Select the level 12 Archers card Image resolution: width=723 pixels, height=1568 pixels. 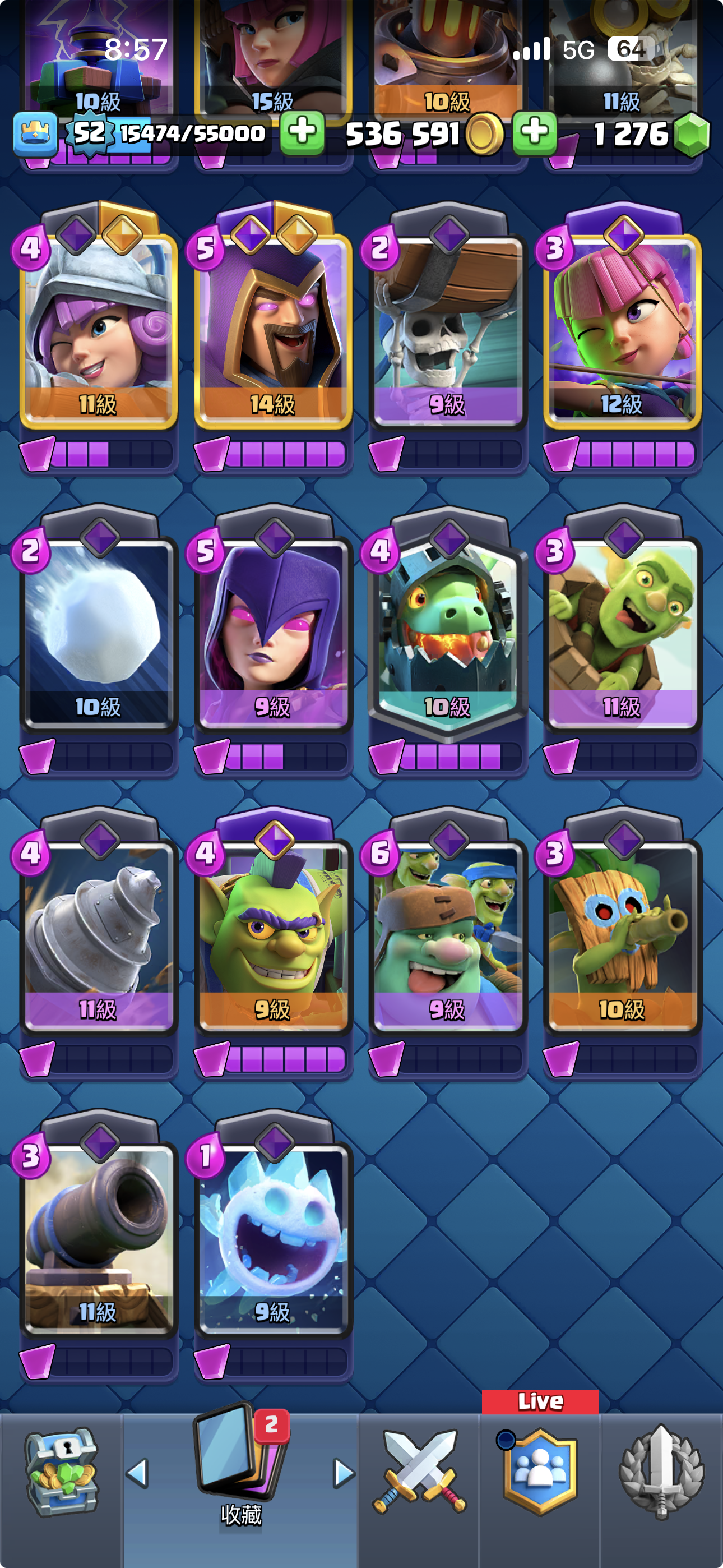click(622, 329)
